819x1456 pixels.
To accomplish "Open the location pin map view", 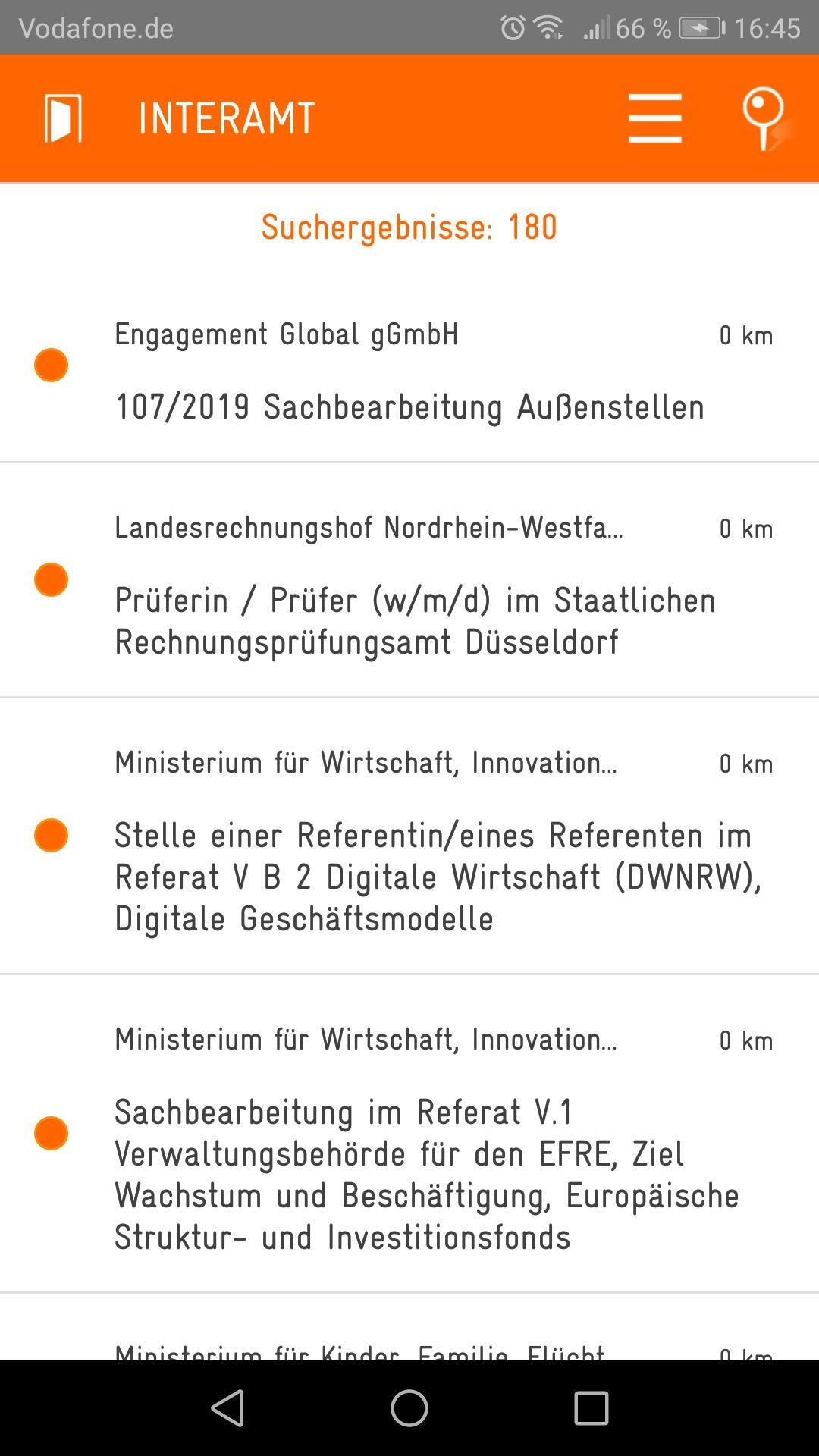I will click(x=762, y=118).
